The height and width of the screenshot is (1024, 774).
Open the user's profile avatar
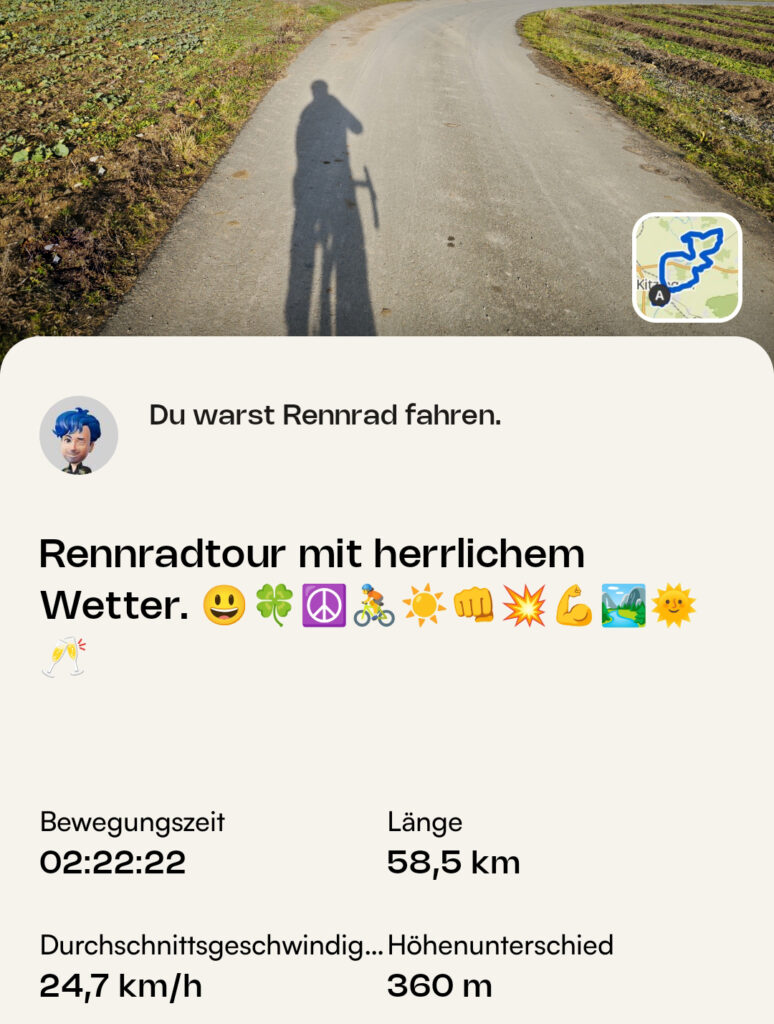click(78, 435)
